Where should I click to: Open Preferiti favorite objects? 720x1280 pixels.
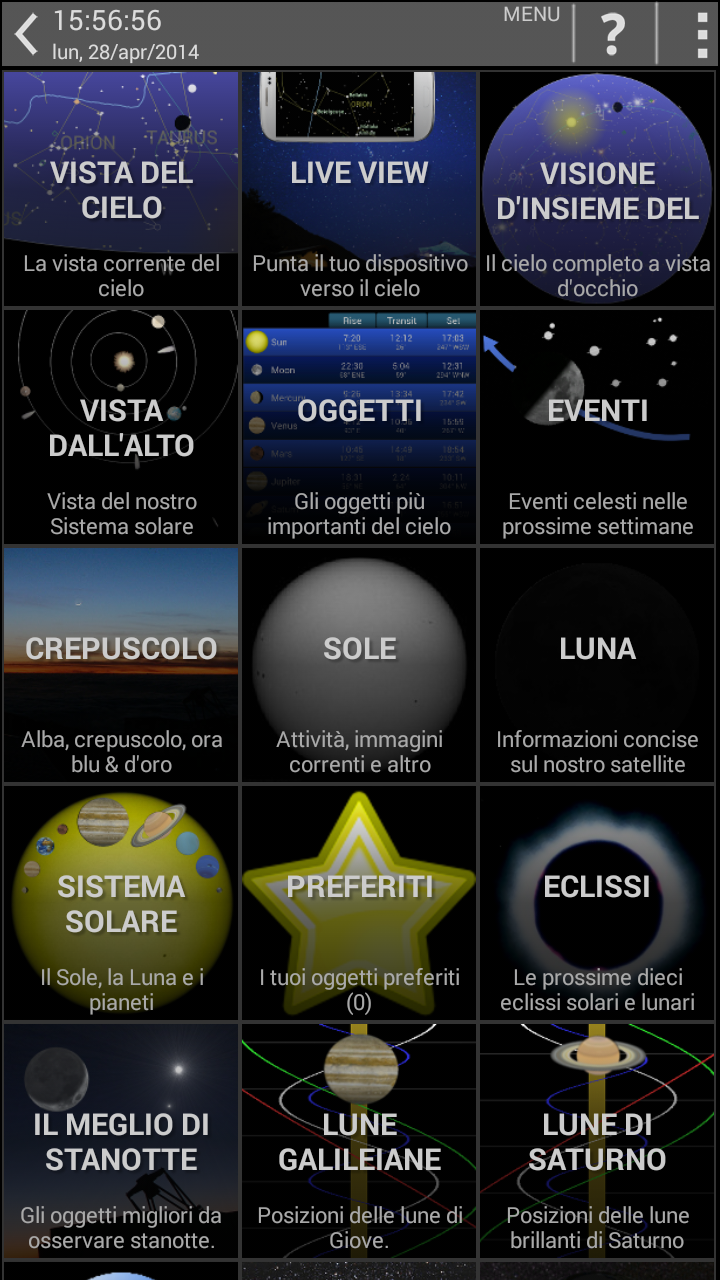359,903
